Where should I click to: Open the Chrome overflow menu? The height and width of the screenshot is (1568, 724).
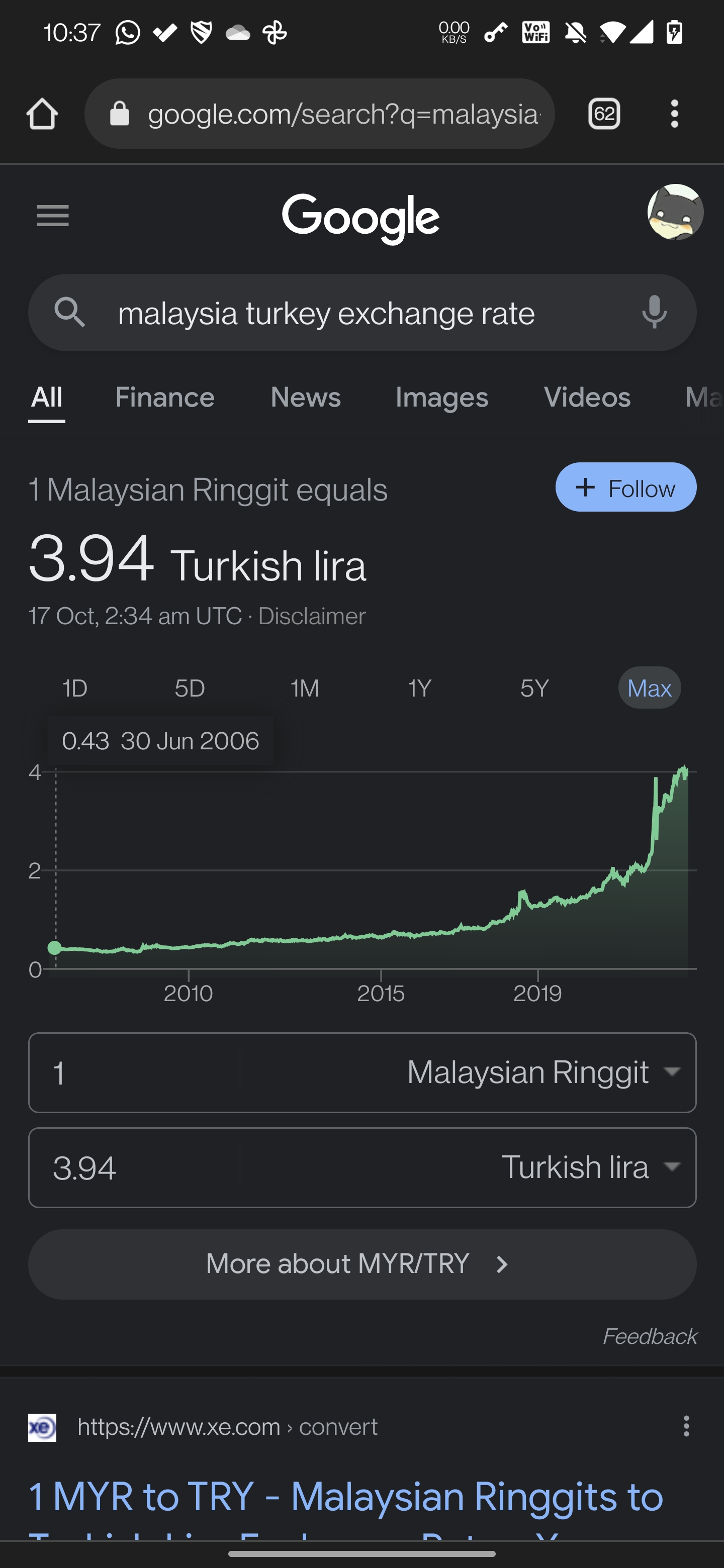674,114
